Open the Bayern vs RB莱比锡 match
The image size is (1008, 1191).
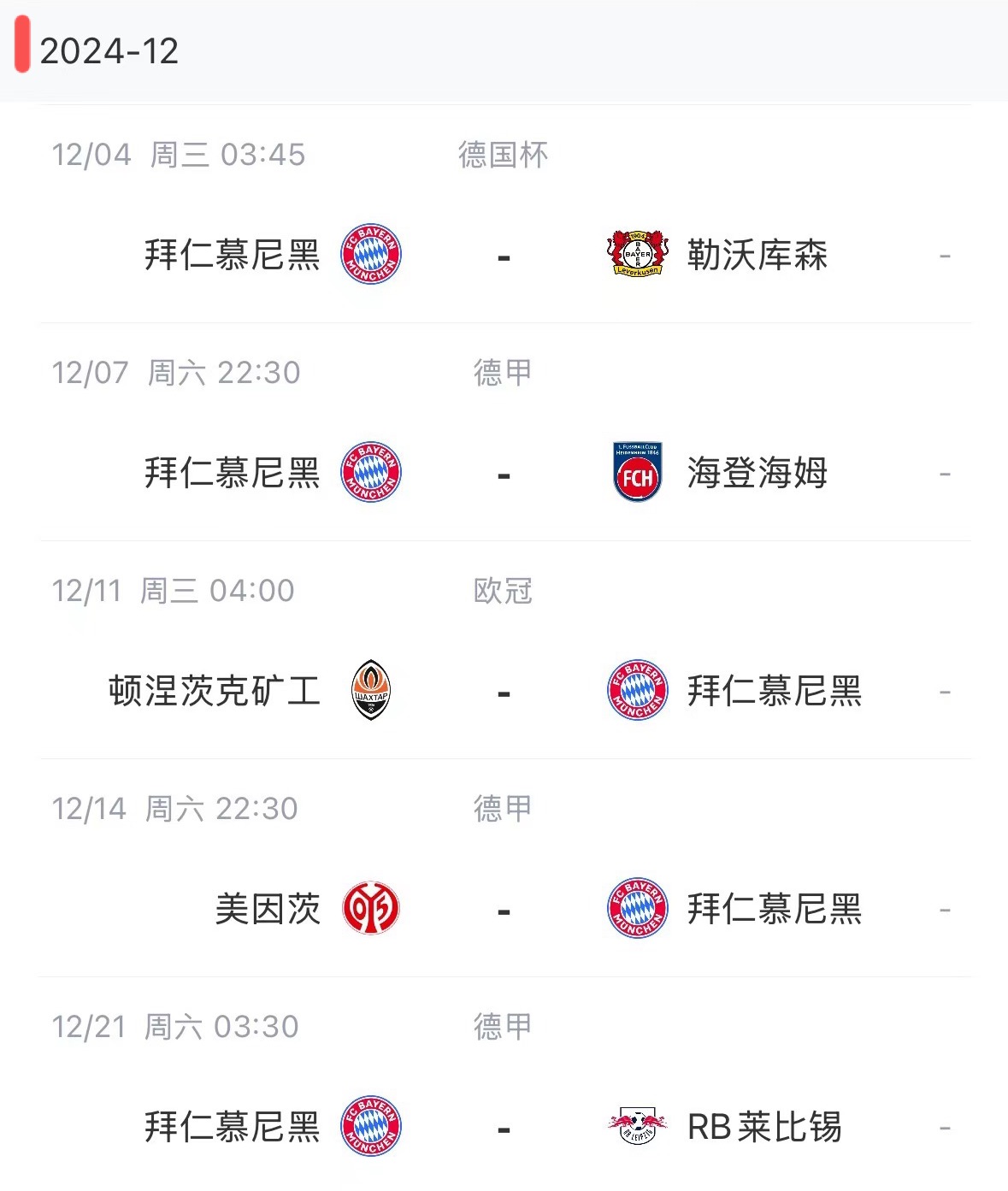pyautogui.click(x=504, y=1127)
